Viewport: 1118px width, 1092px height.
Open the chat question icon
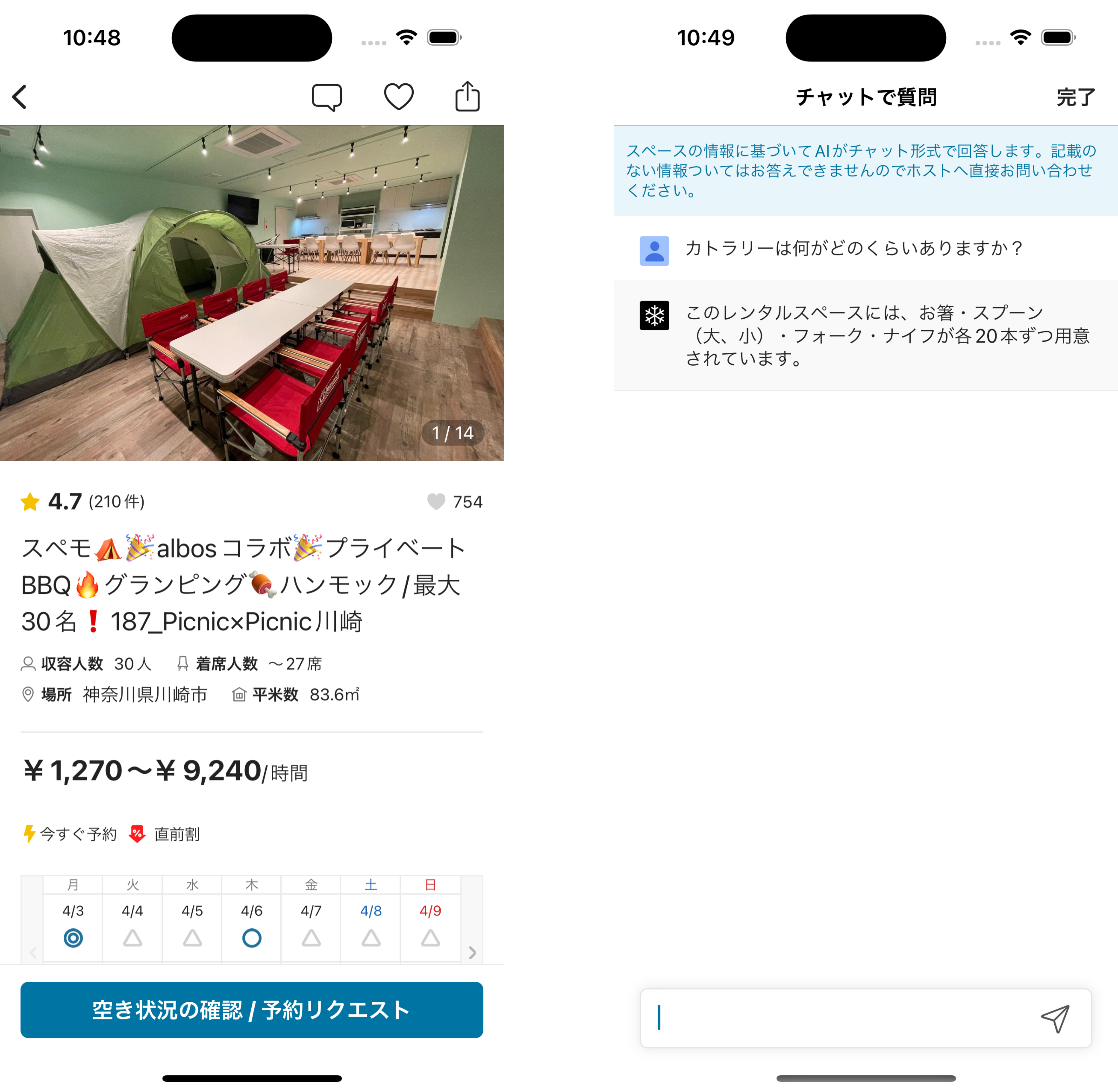327,97
